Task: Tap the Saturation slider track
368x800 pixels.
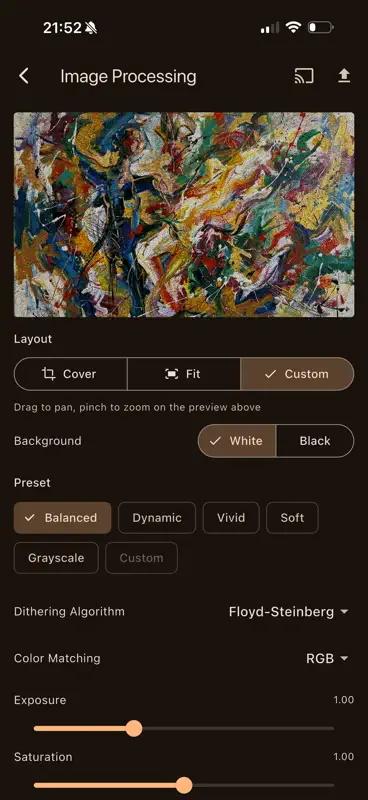Action: pyautogui.click(x=184, y=785)
